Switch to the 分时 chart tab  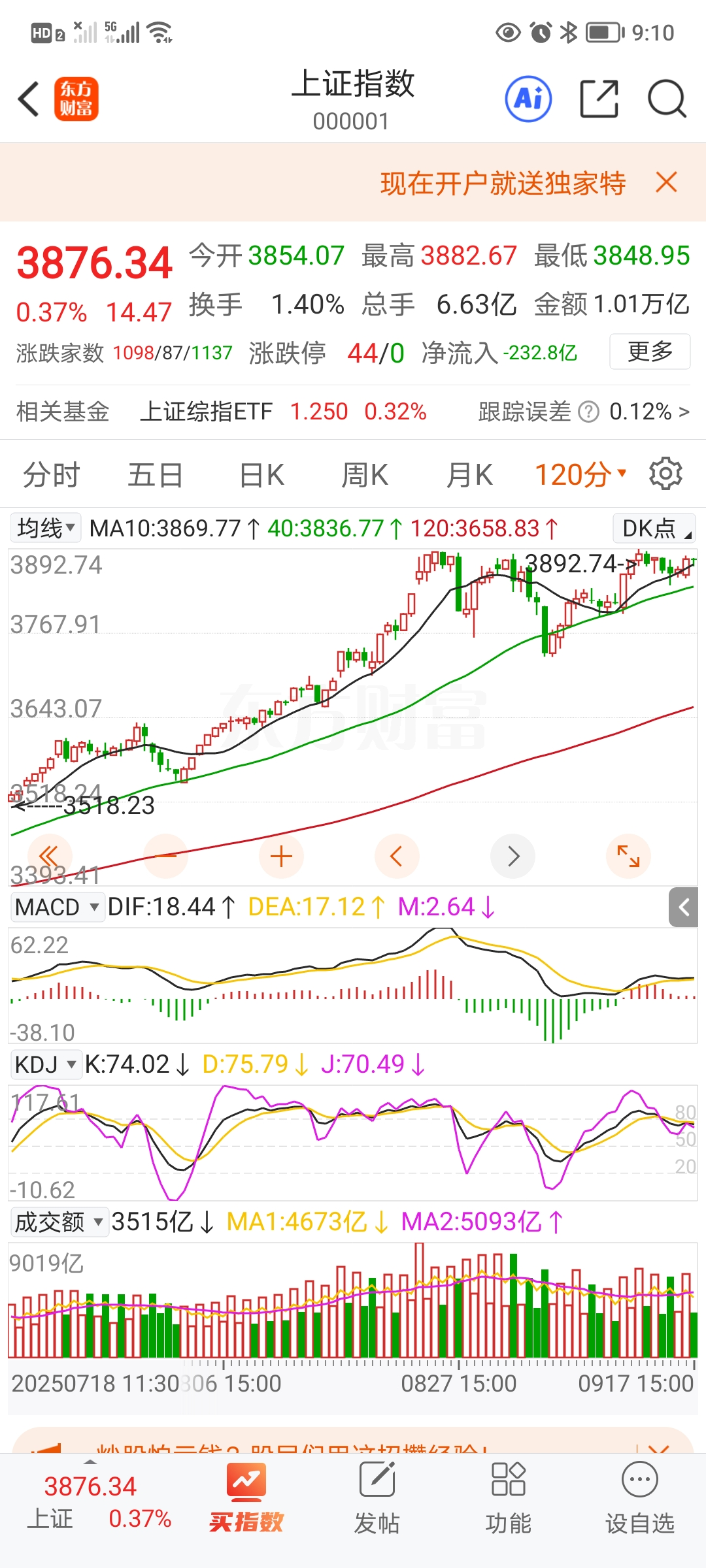pyautogui.click(x=51, y=475)
